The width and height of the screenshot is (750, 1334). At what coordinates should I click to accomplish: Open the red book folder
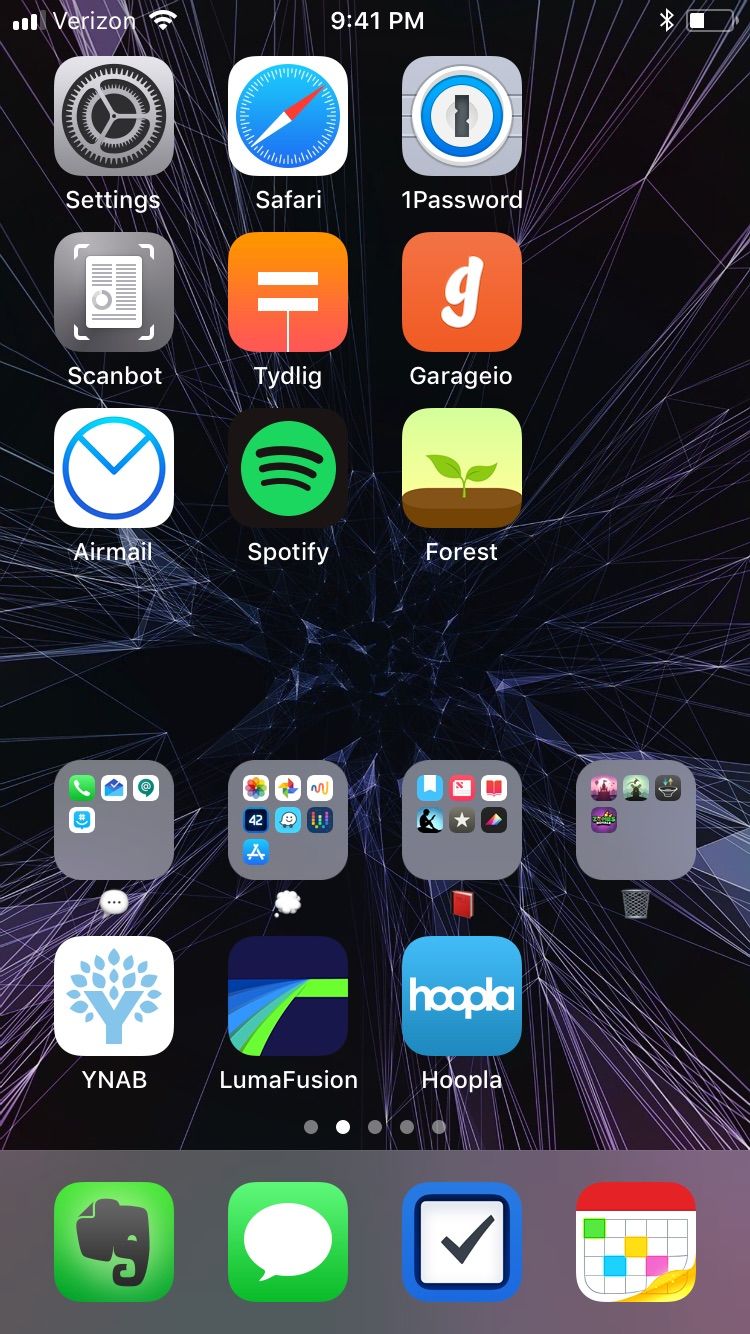point(461,820)
